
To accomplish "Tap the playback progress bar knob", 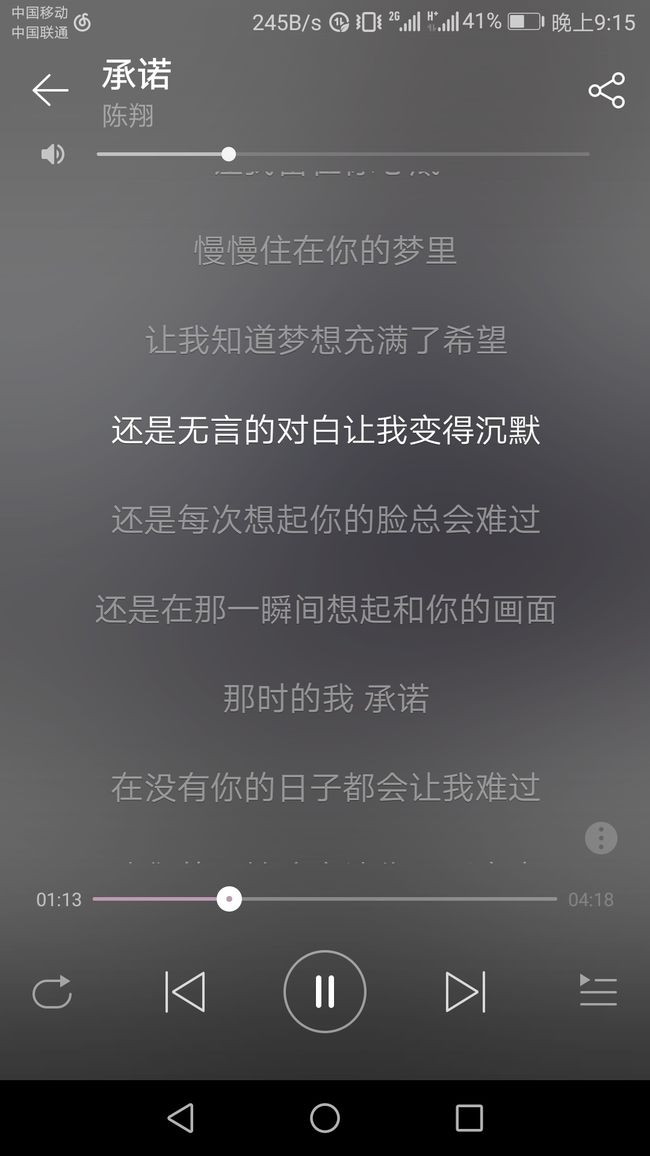I will tap(229, 899).
